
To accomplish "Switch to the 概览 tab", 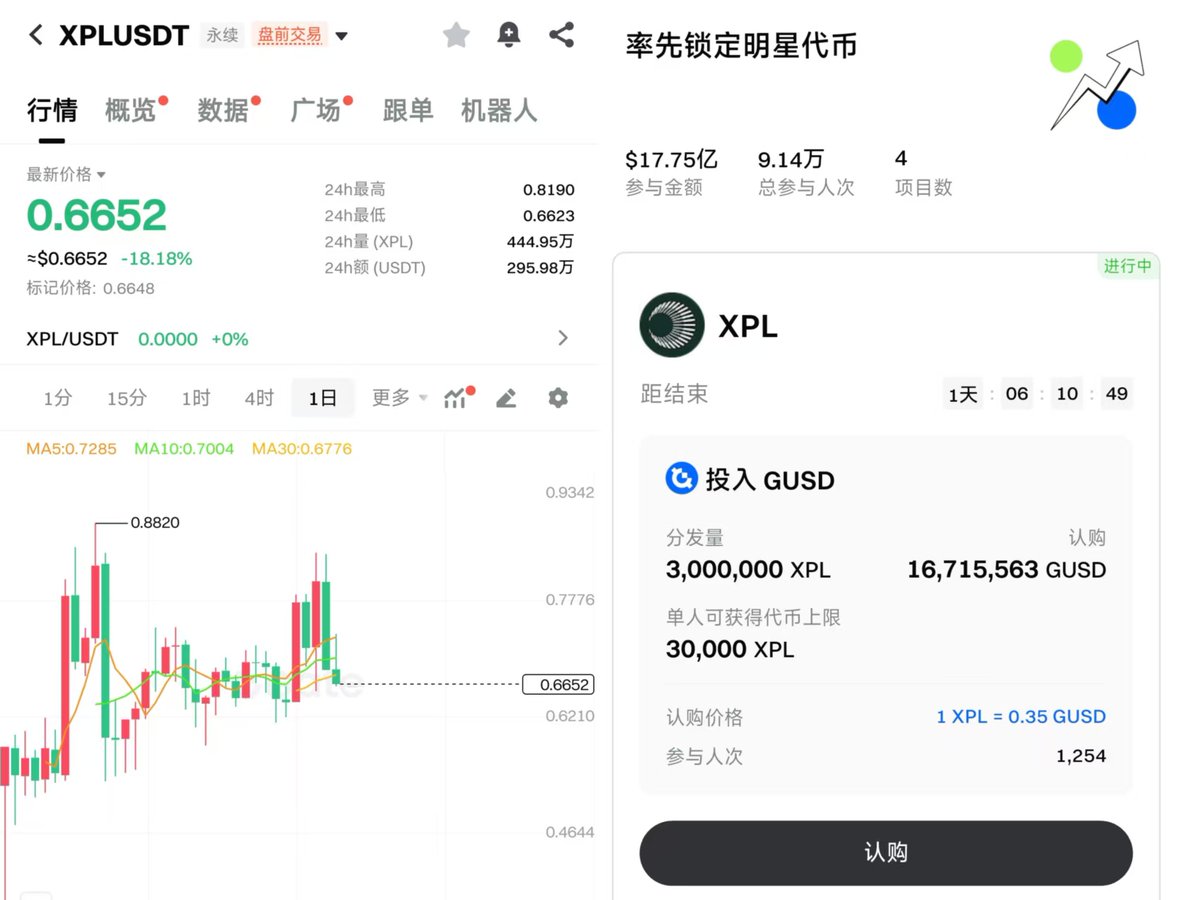I will point(131,110).
